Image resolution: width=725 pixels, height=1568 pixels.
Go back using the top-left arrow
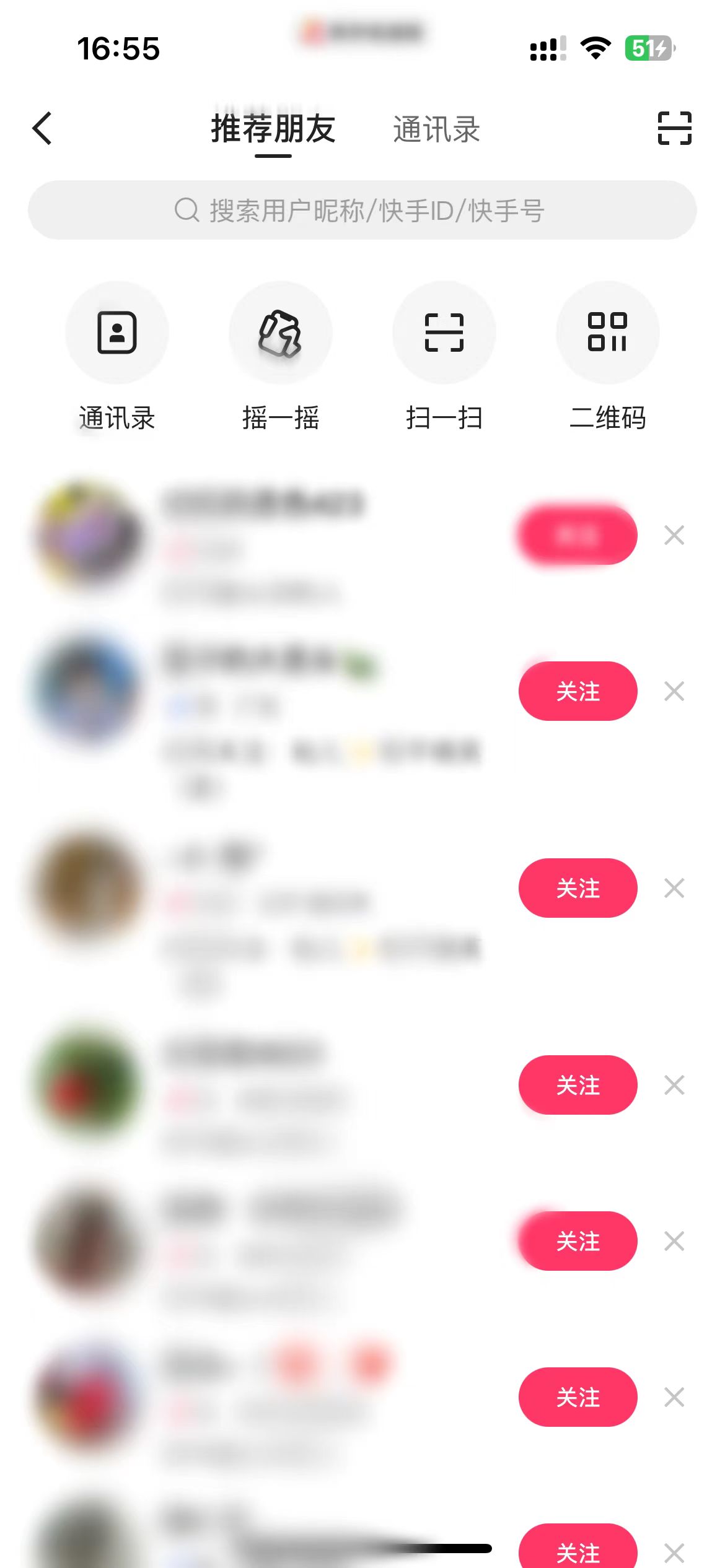point(42,129)
